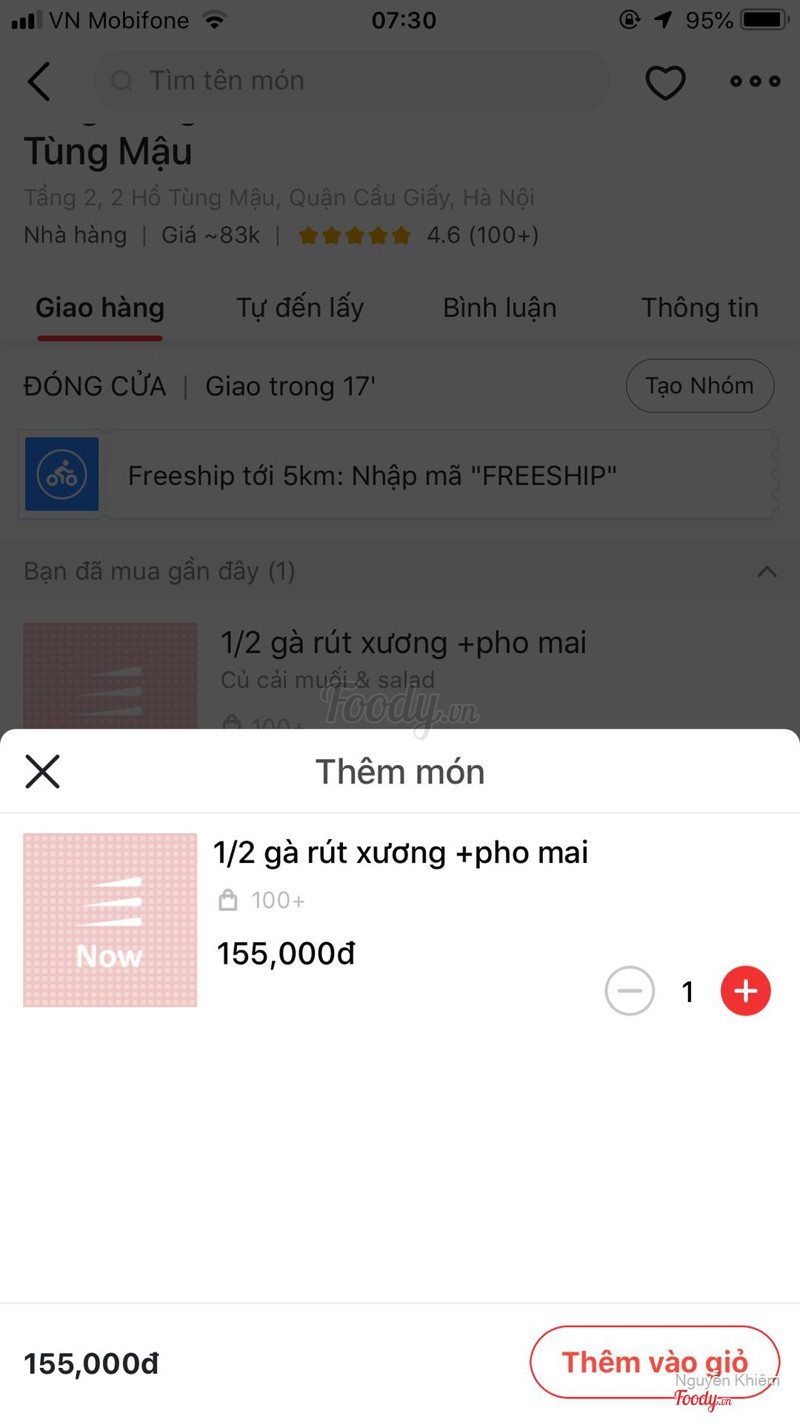Open the Thông tin tab

(x=699, y=308)
